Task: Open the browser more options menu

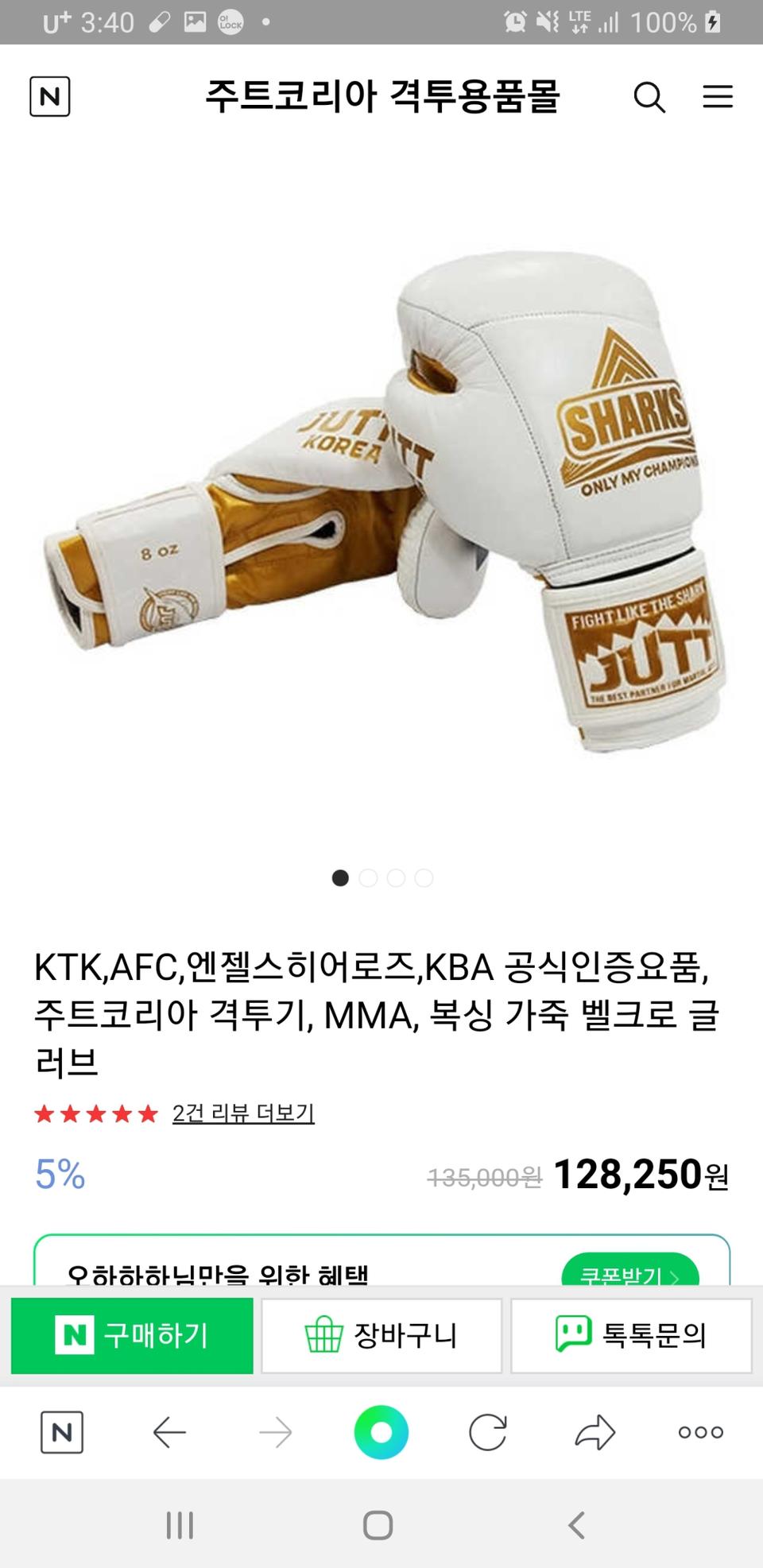Action: click(x=699, y=1433)
